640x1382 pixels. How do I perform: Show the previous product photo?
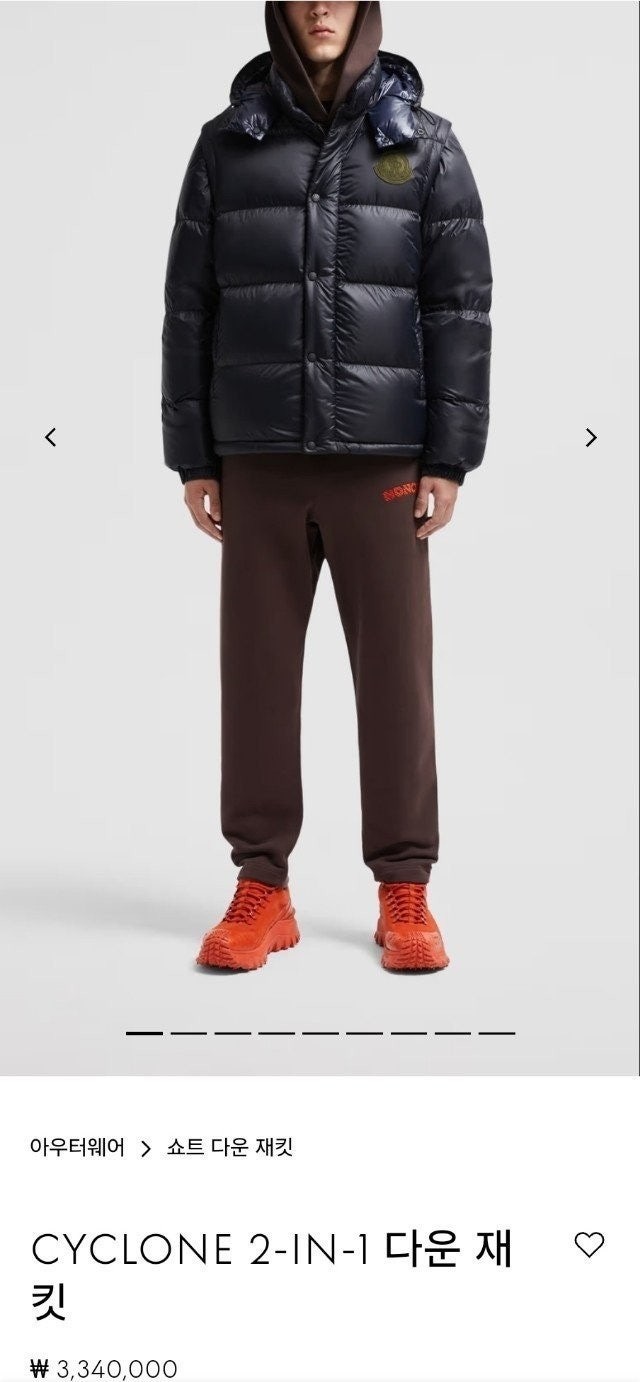51,437
